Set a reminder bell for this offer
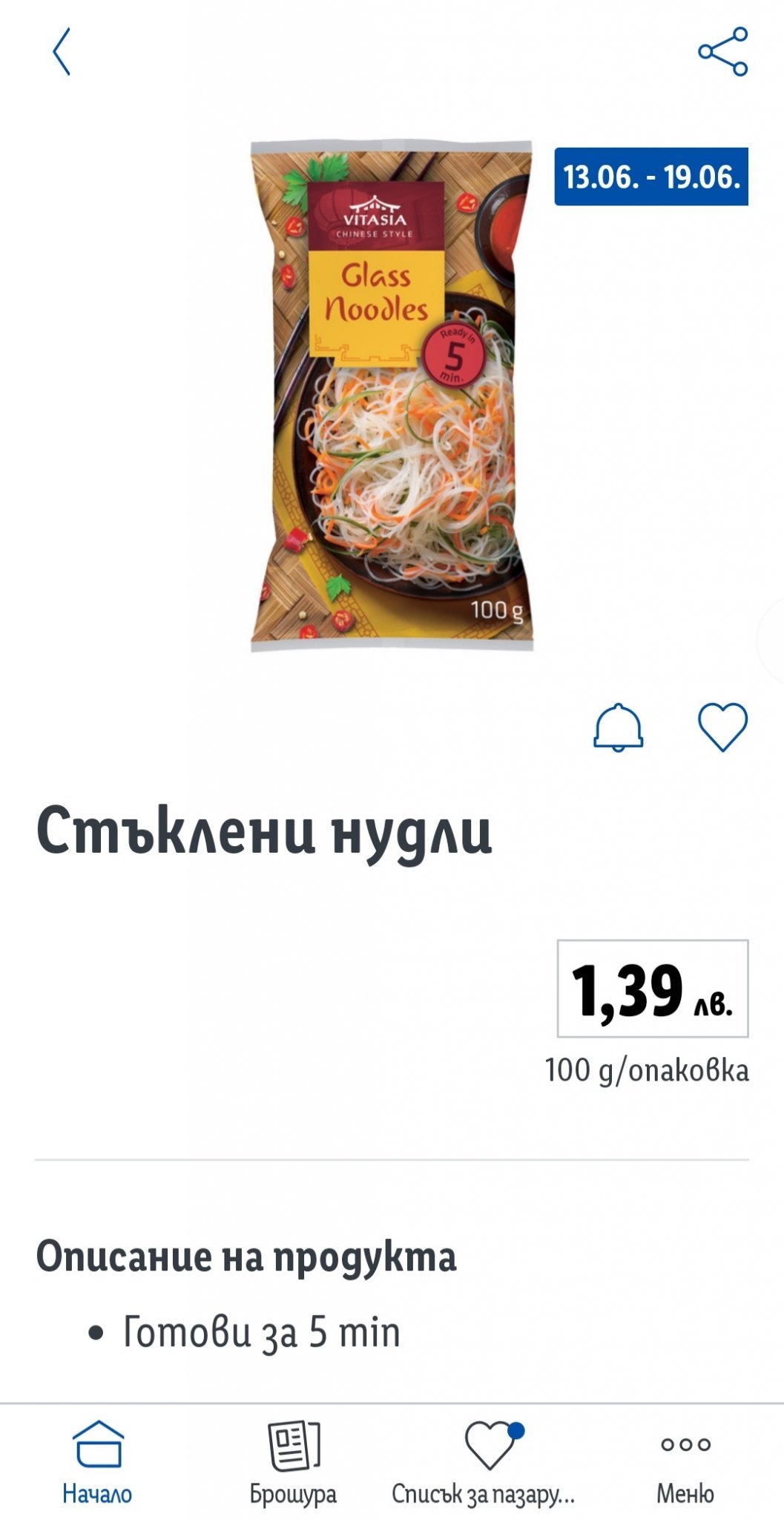 tap(618, 727)
